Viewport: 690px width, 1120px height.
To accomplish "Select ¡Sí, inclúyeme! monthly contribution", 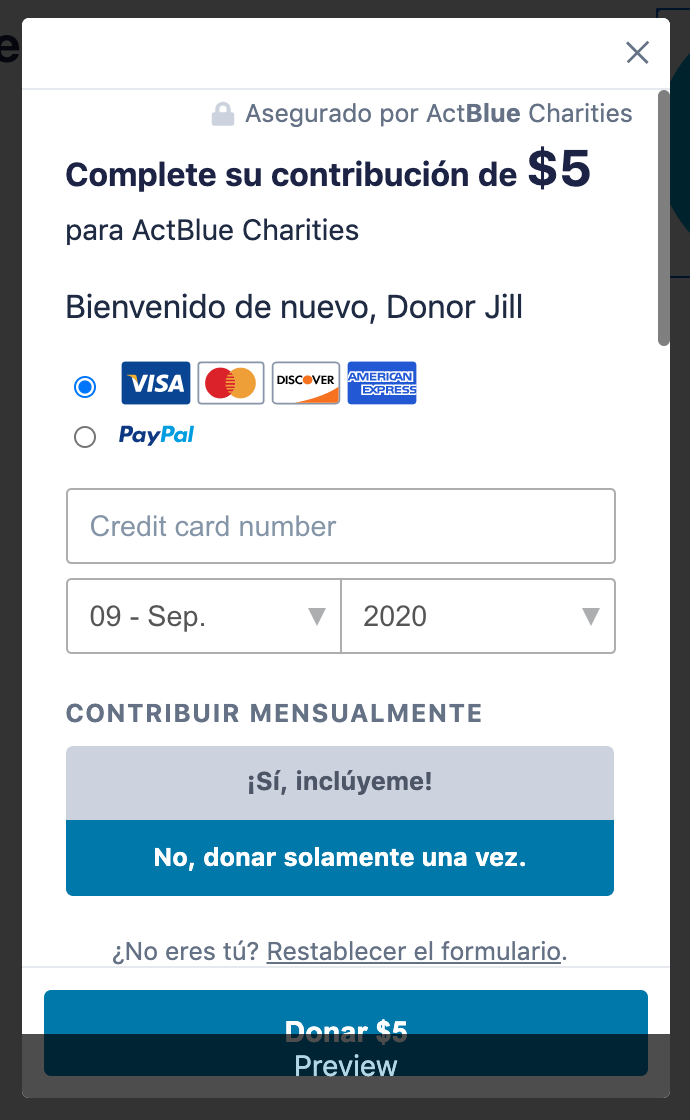I will 340,782.
